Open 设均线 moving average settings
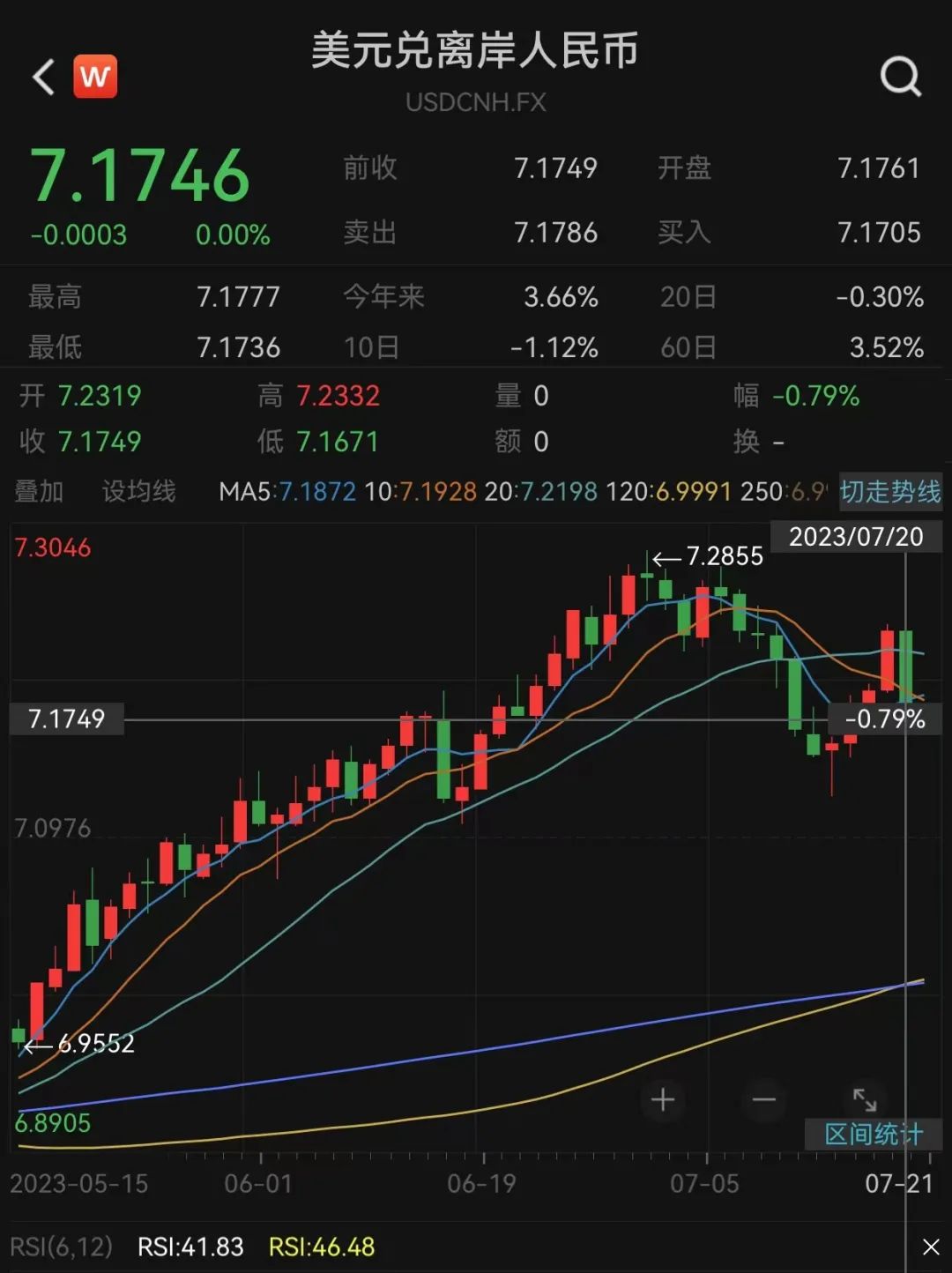Screen dimensions: 952x1273 point(139,491)
